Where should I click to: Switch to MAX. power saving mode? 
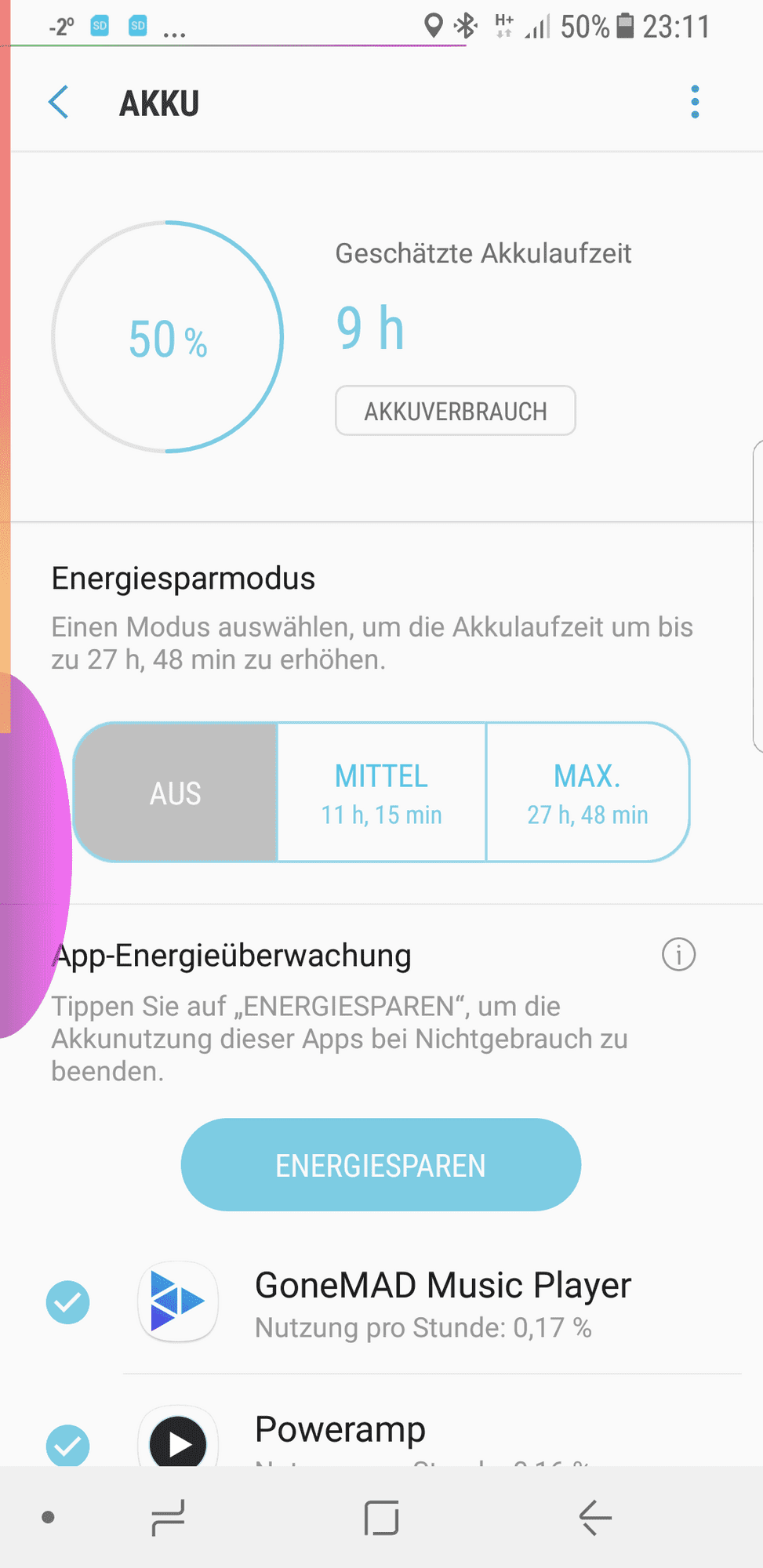click(587, 793)
